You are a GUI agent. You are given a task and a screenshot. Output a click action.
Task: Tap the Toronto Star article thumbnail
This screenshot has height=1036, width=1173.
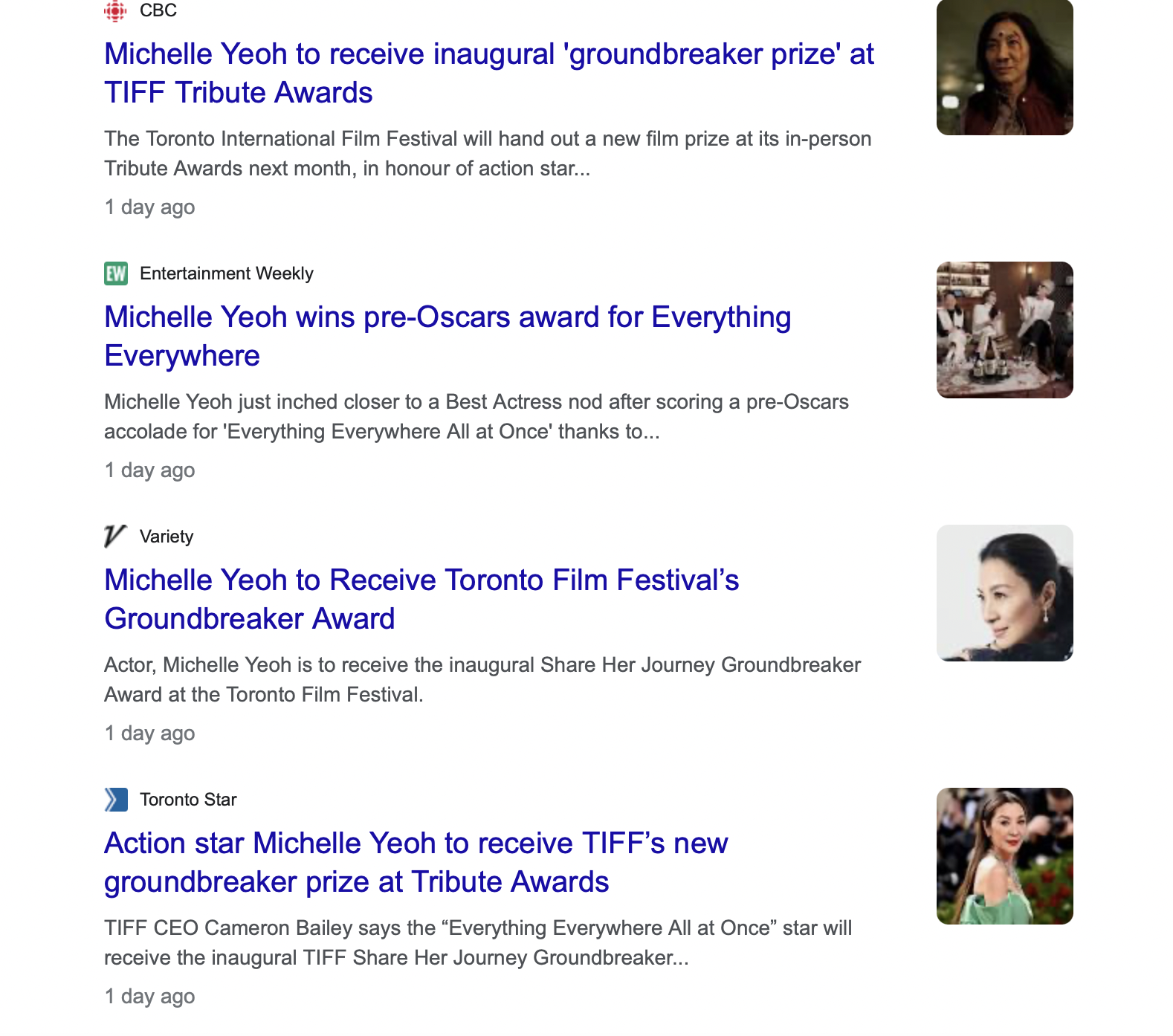pyautogui.click(x=1004, y=856)
